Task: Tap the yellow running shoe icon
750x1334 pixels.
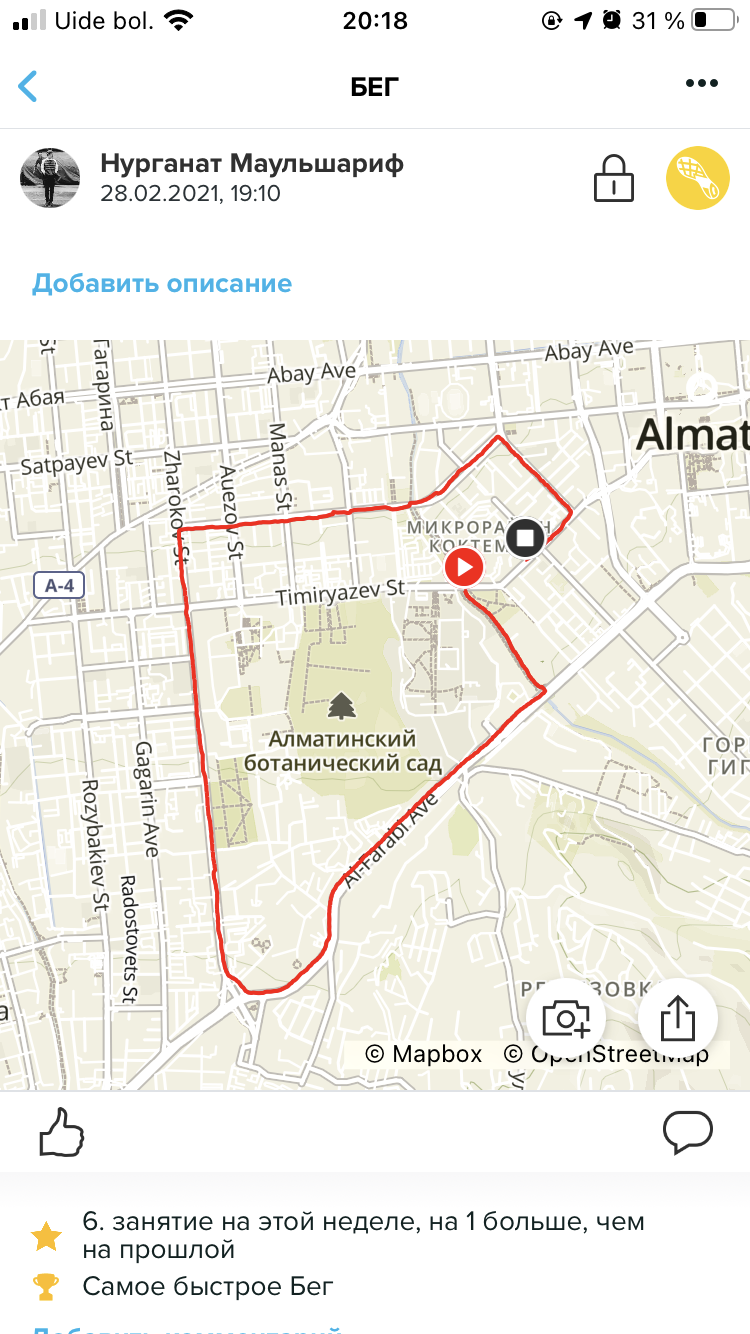Action: 697,178
